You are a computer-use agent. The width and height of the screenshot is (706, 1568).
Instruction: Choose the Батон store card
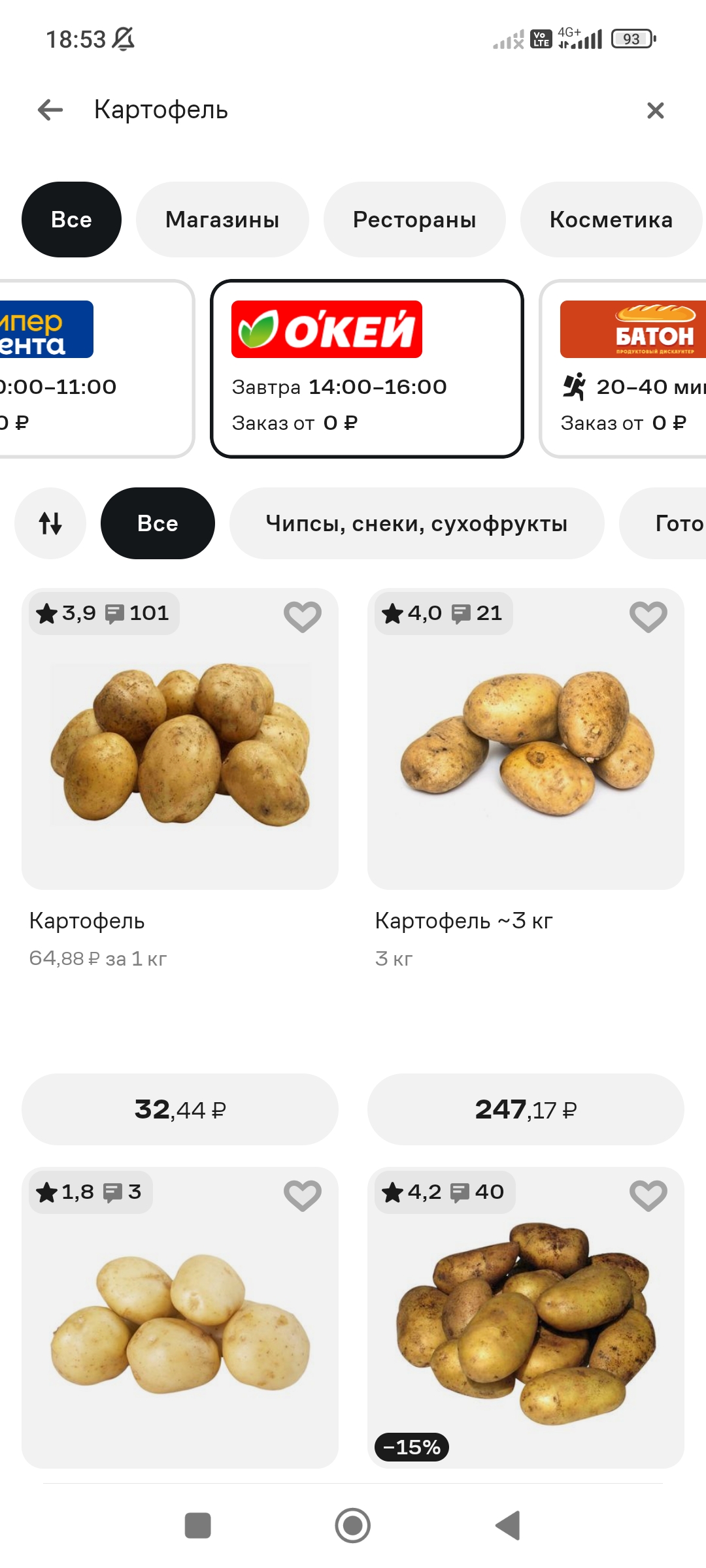pyautogui.click(x=624, y=369)
